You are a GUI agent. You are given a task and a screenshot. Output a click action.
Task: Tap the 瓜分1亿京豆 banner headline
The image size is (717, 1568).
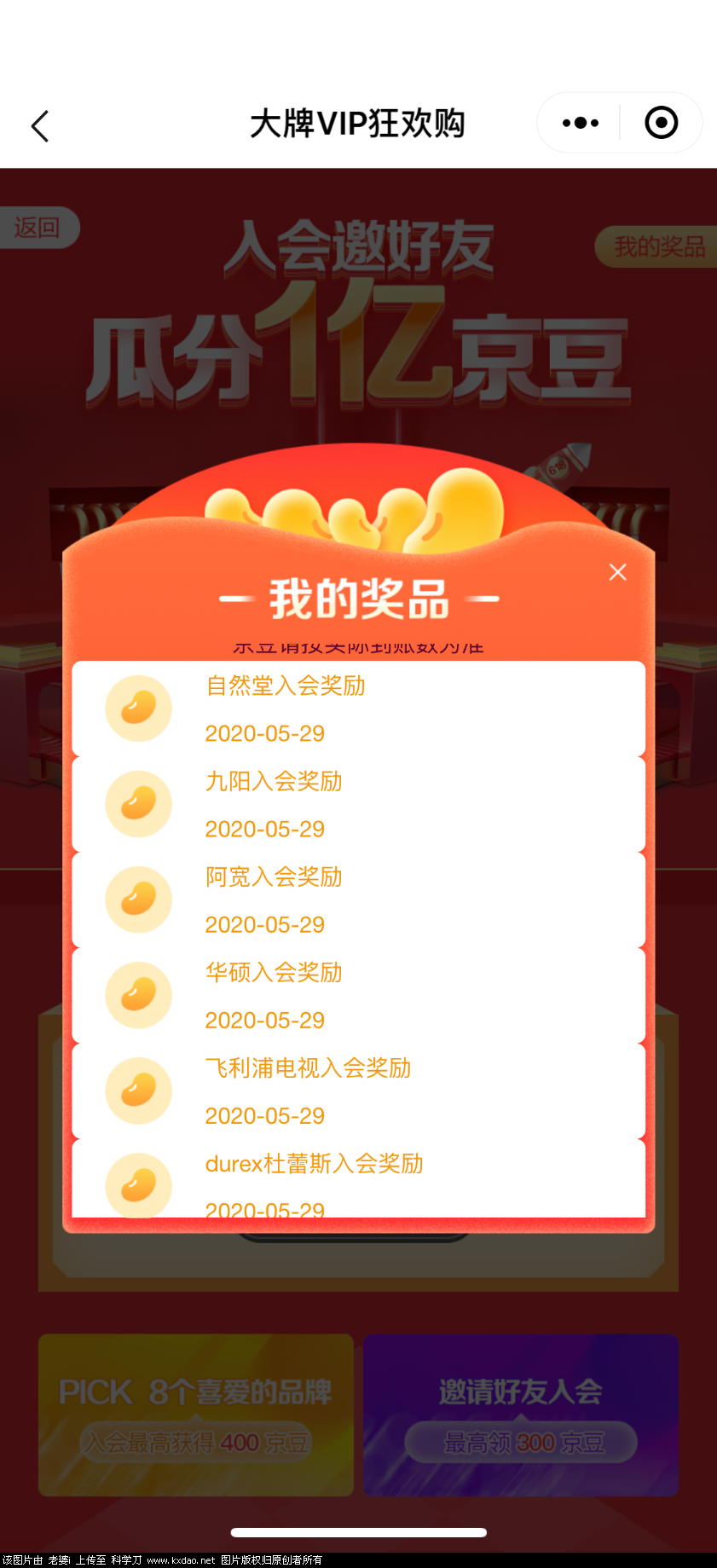pyautogui.click(x=358, y=350)
